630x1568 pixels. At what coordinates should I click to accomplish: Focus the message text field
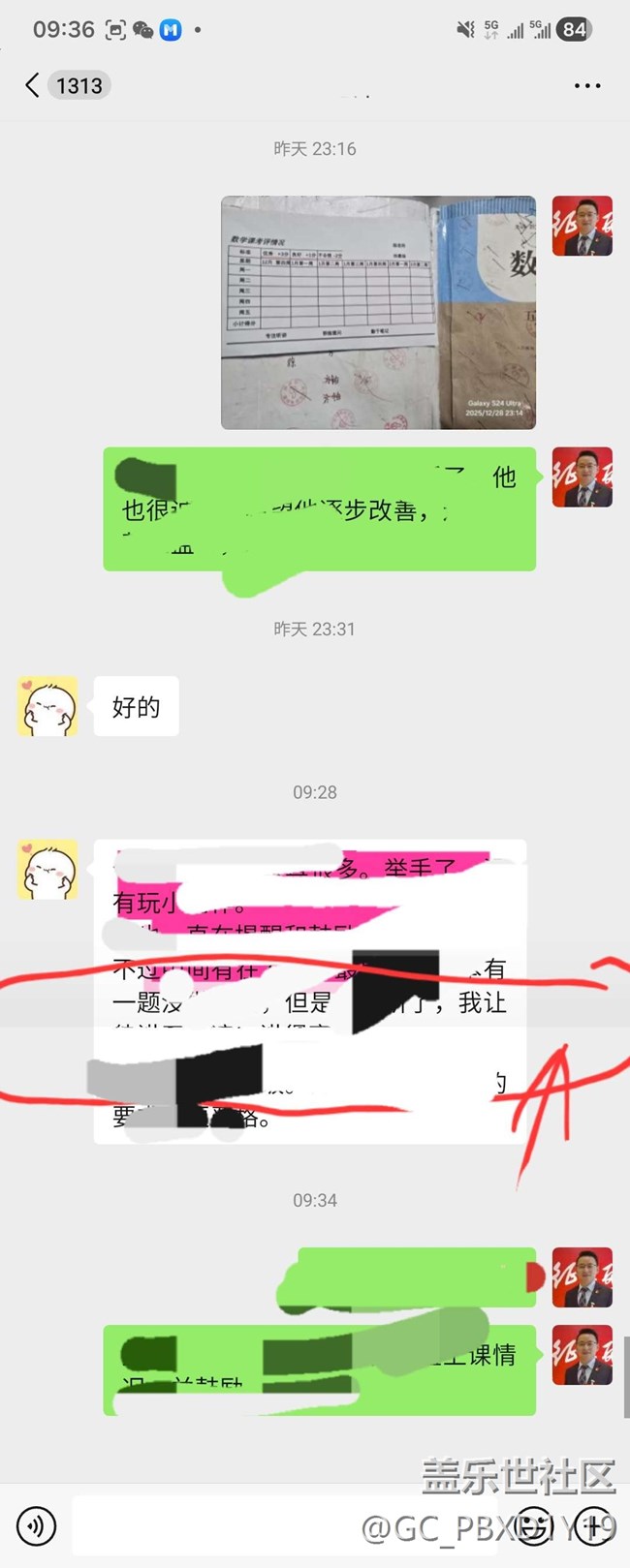coord(281,1526)
